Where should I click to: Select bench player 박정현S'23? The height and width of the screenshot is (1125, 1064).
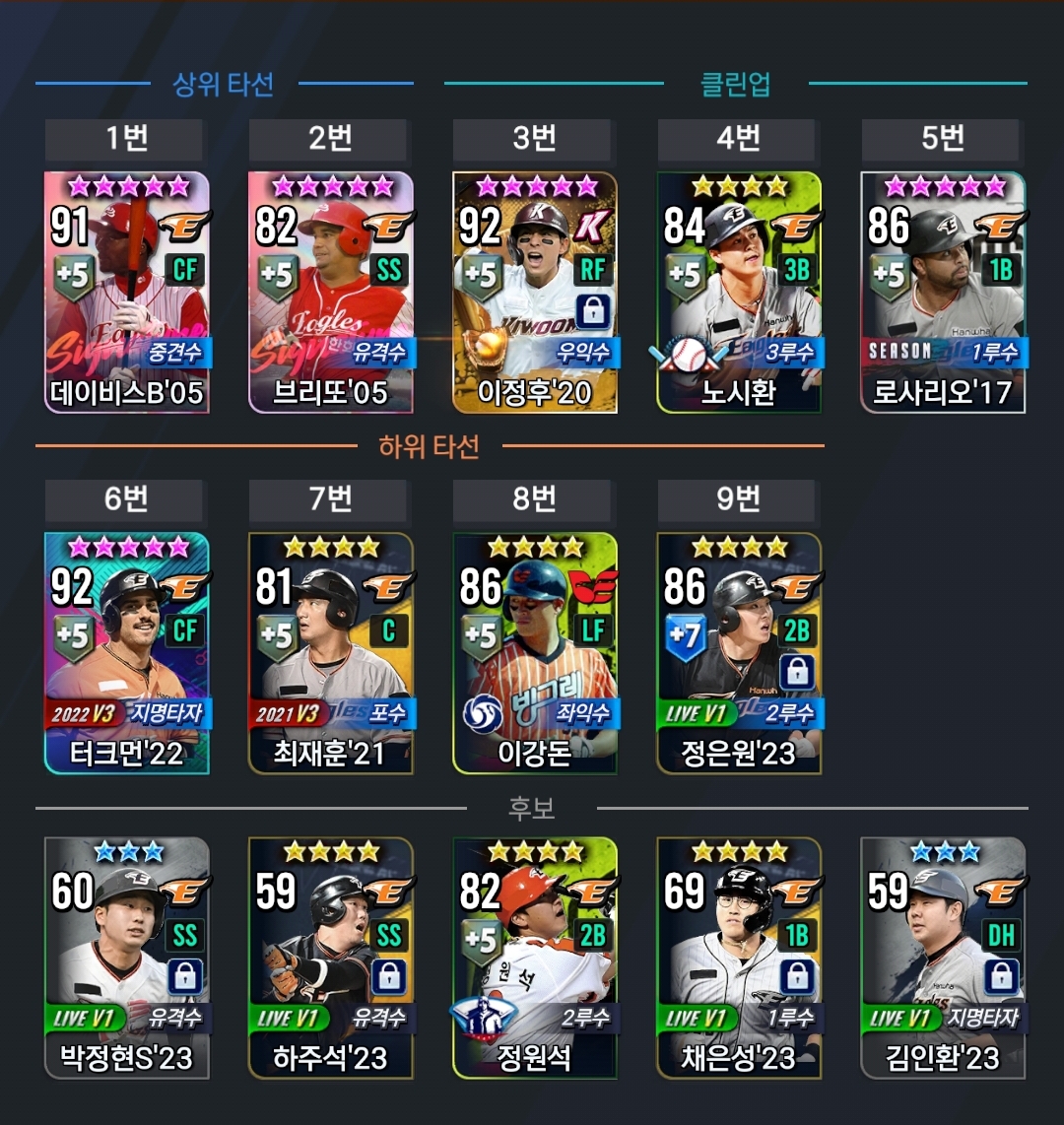coord(126,958)
